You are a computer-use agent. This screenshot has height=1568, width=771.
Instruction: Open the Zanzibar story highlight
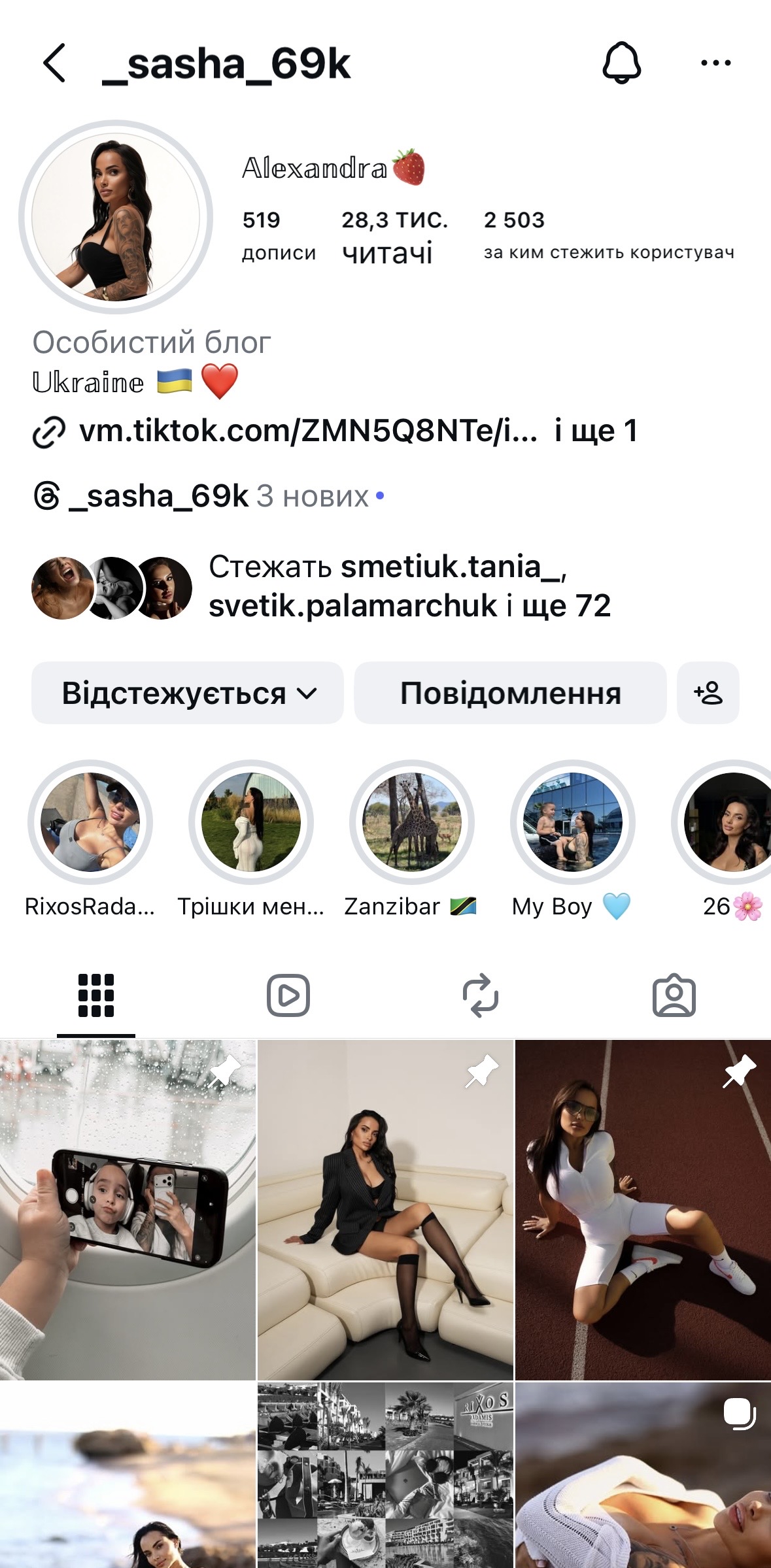pos(412,822)
